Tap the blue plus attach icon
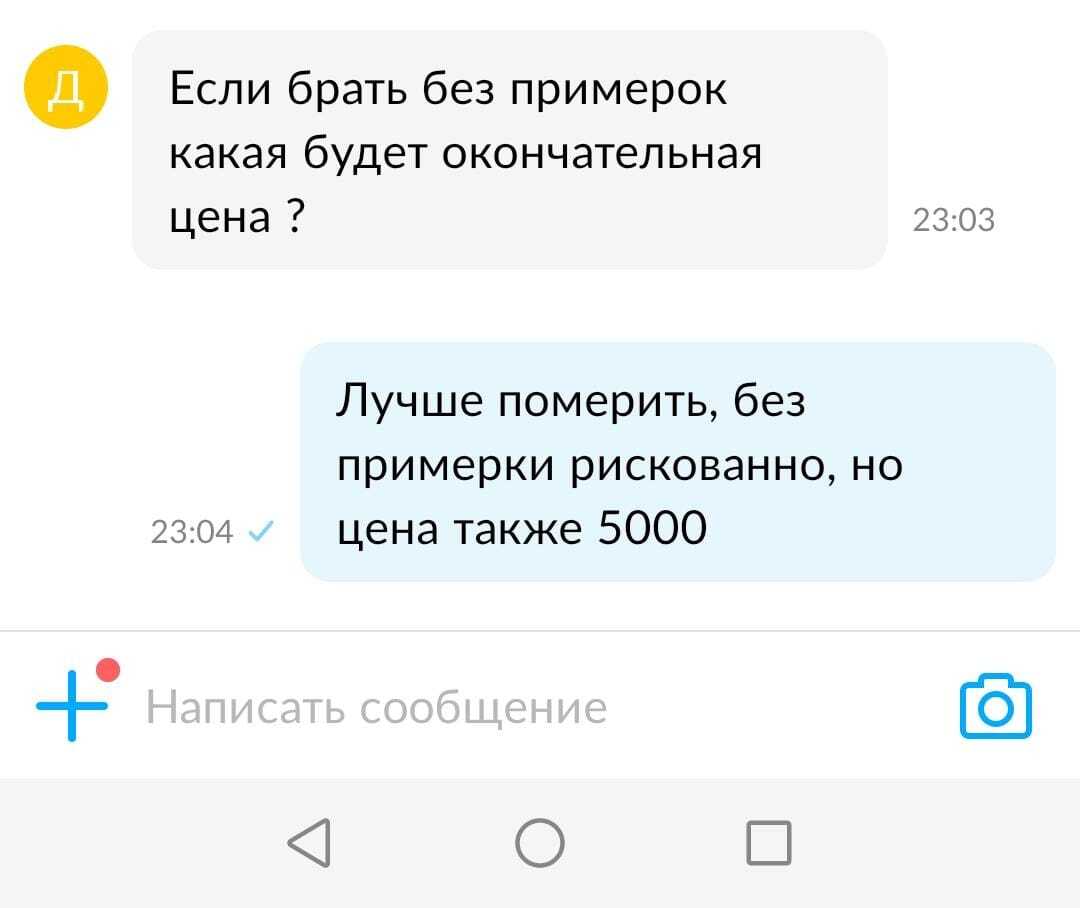This screenshot has width=1080, height=908. 71,706
